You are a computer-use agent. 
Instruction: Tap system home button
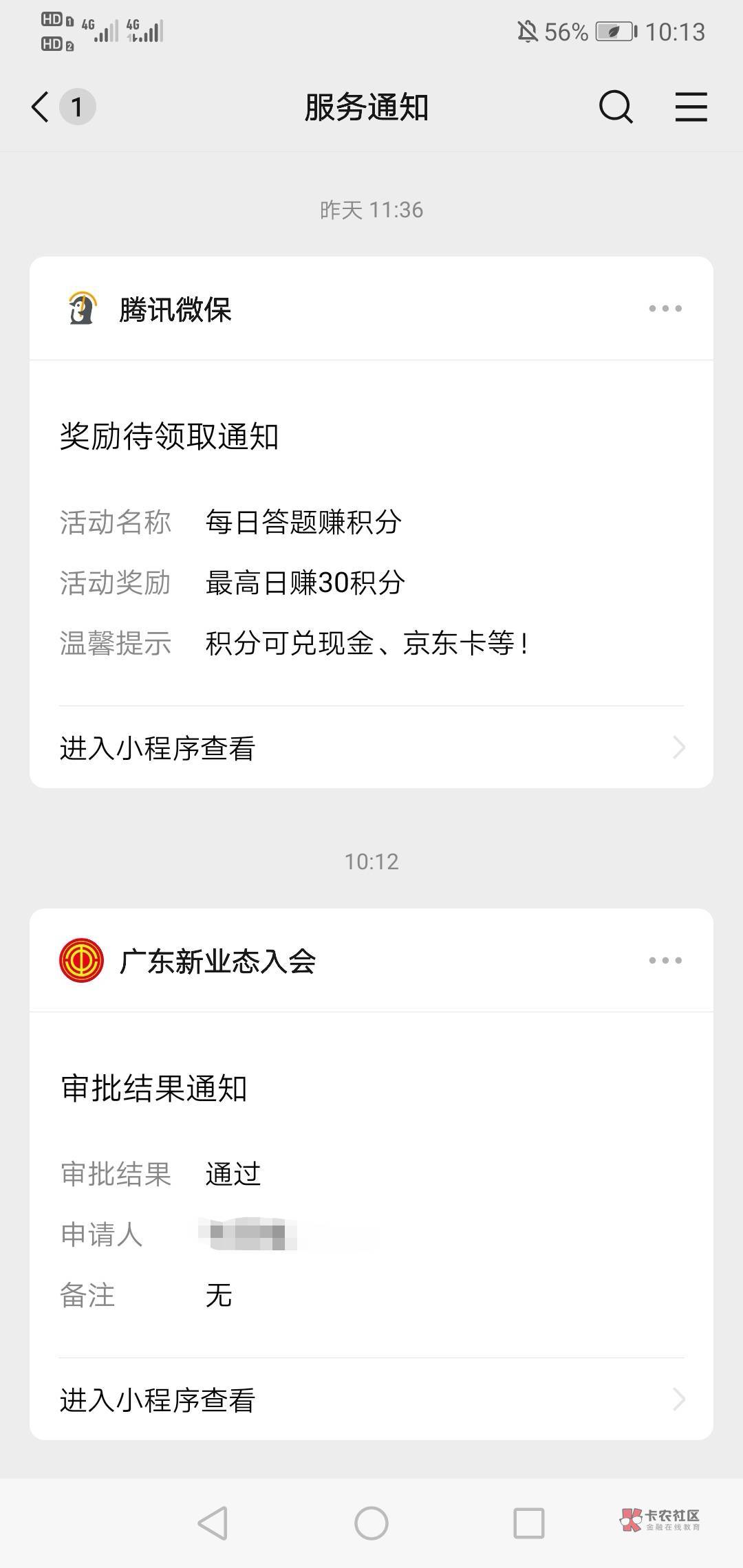click(x=371, y=1523)
